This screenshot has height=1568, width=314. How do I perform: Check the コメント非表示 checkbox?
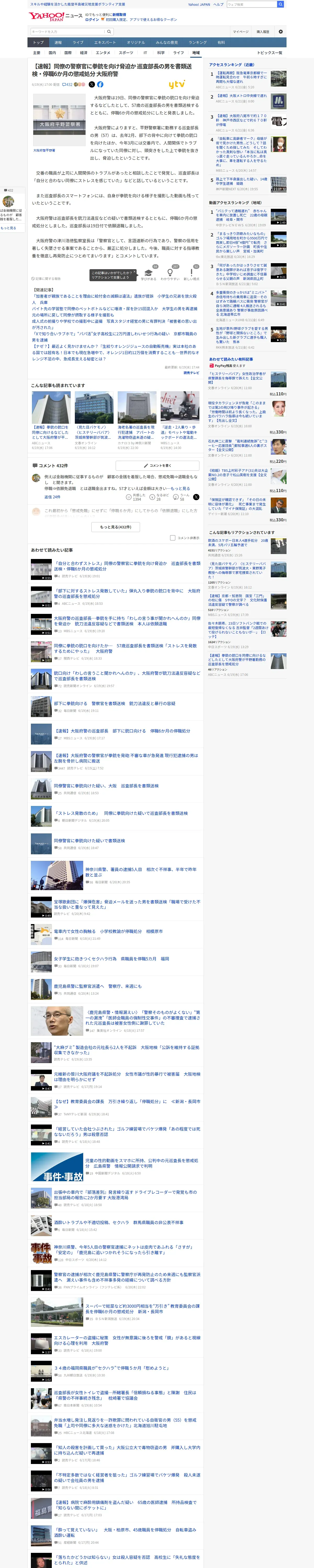pos(172,538)
